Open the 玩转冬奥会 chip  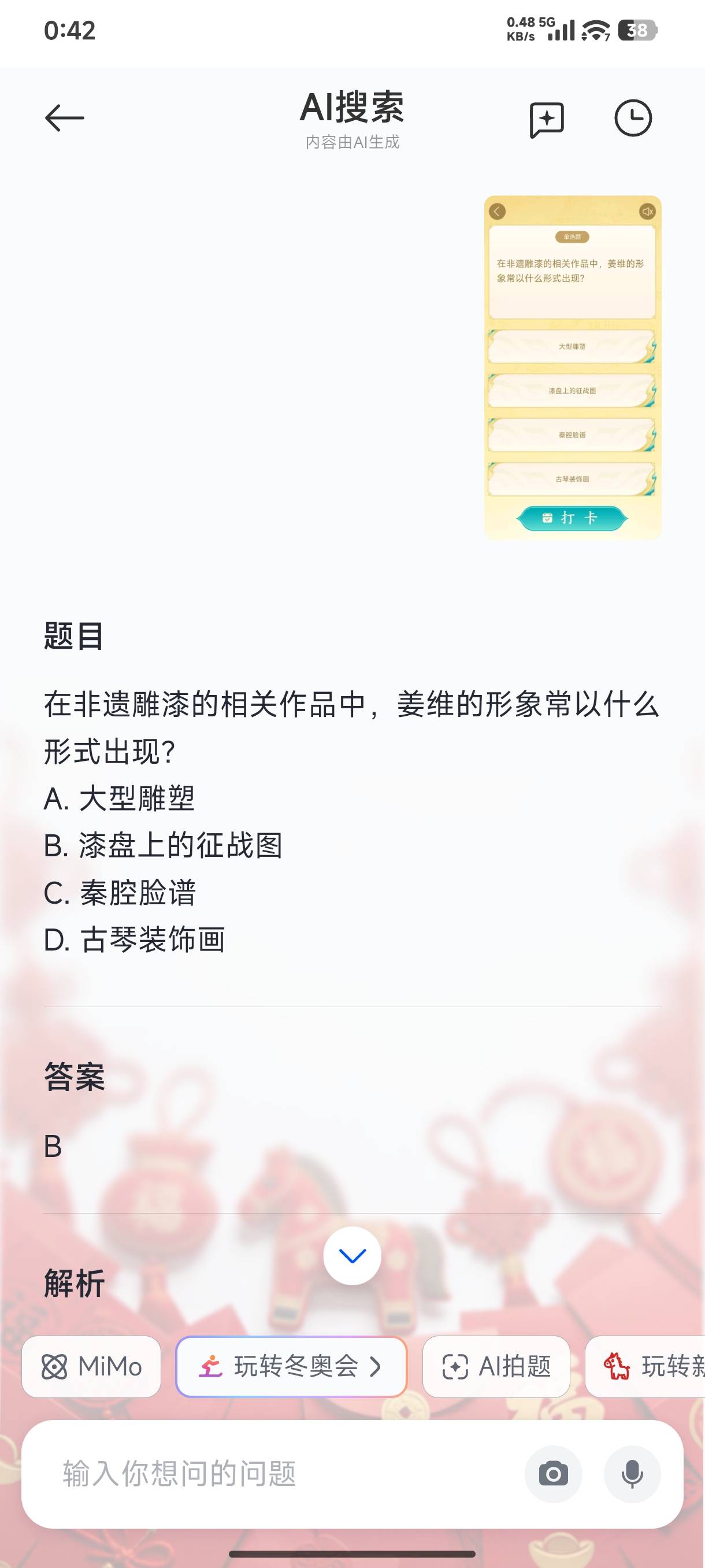(x=291, y=1367)
